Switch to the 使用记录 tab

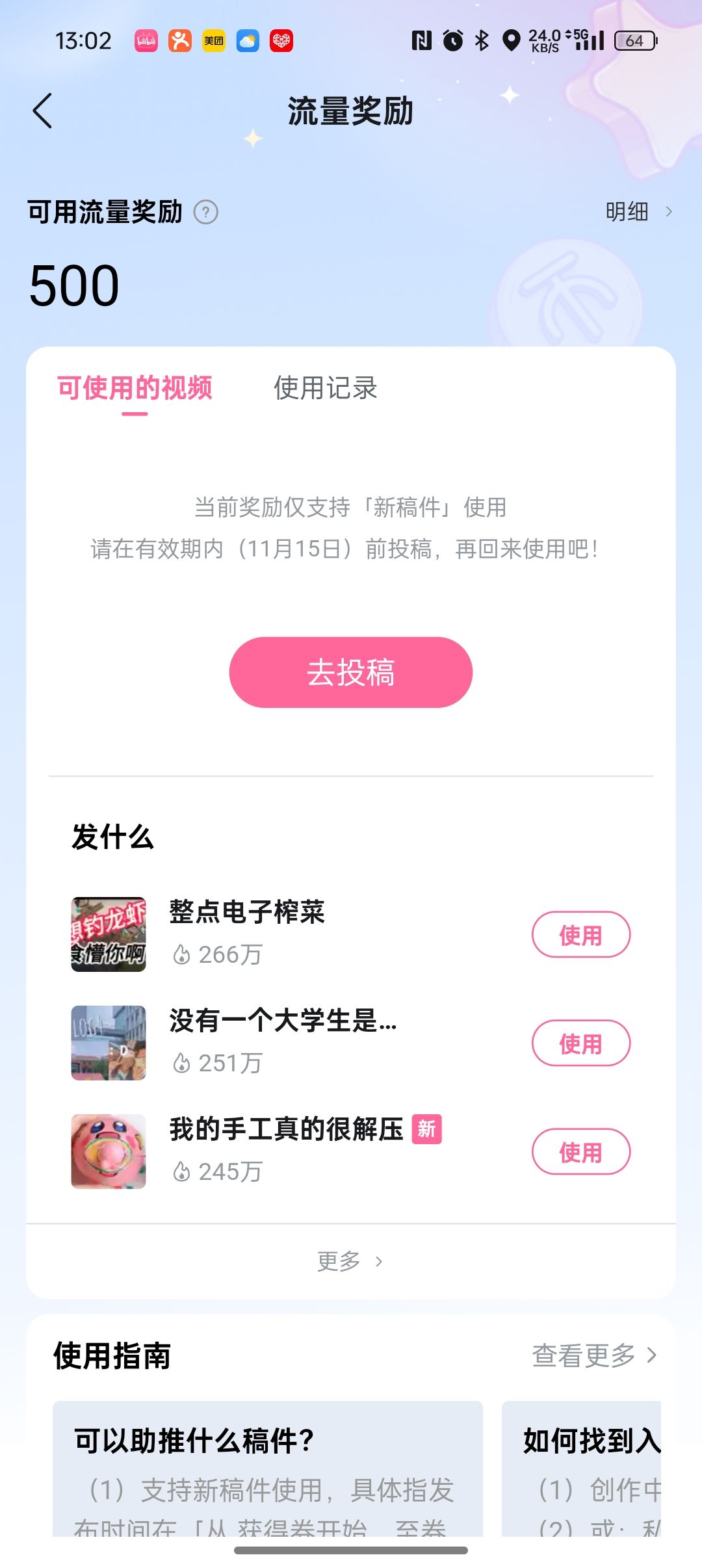click(325, 389)
